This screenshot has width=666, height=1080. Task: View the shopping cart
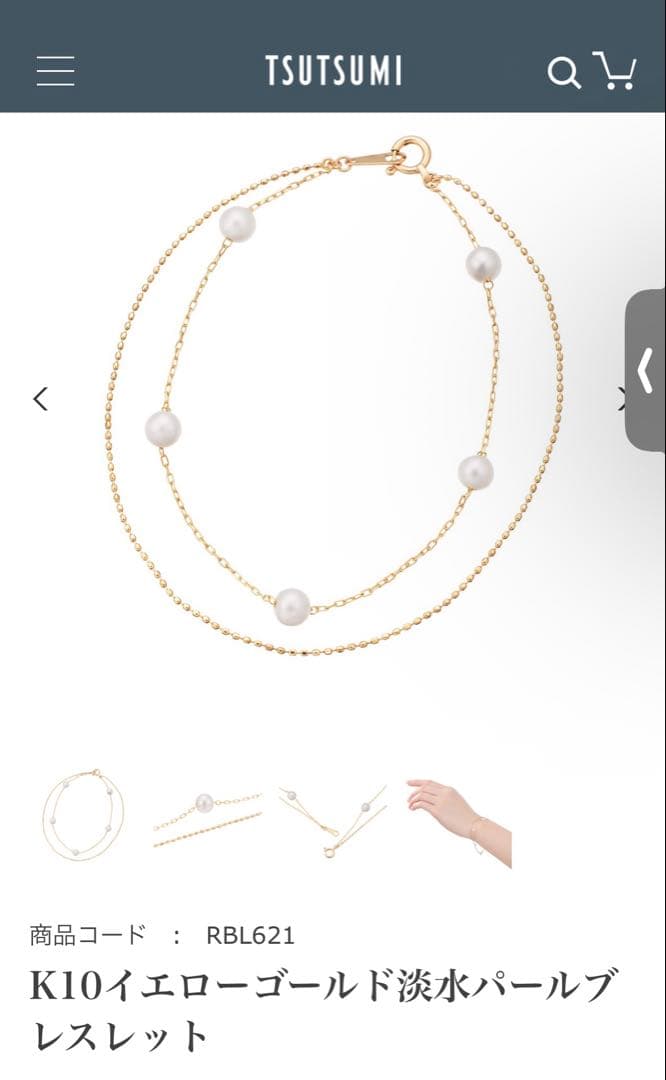coord(616,71)
